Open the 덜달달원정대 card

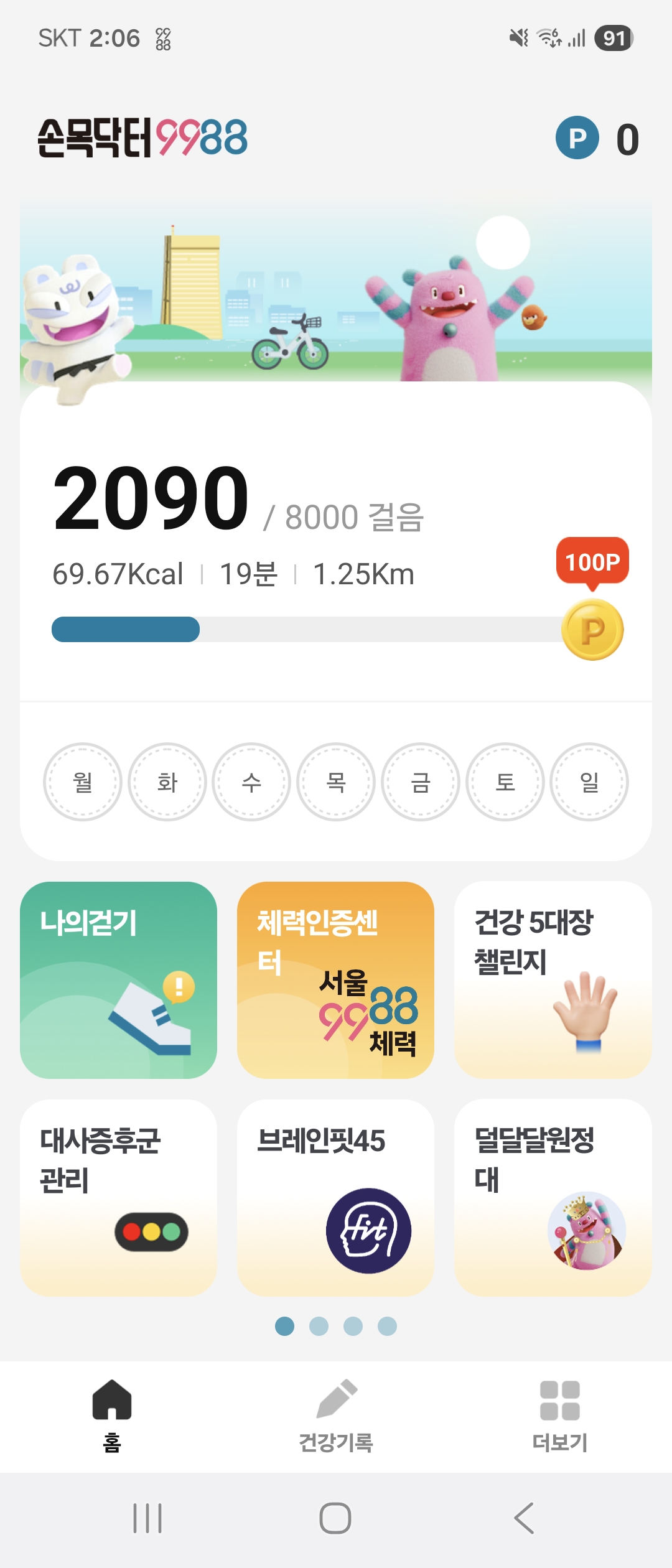pyautogui.click(x=553, y=1197)
